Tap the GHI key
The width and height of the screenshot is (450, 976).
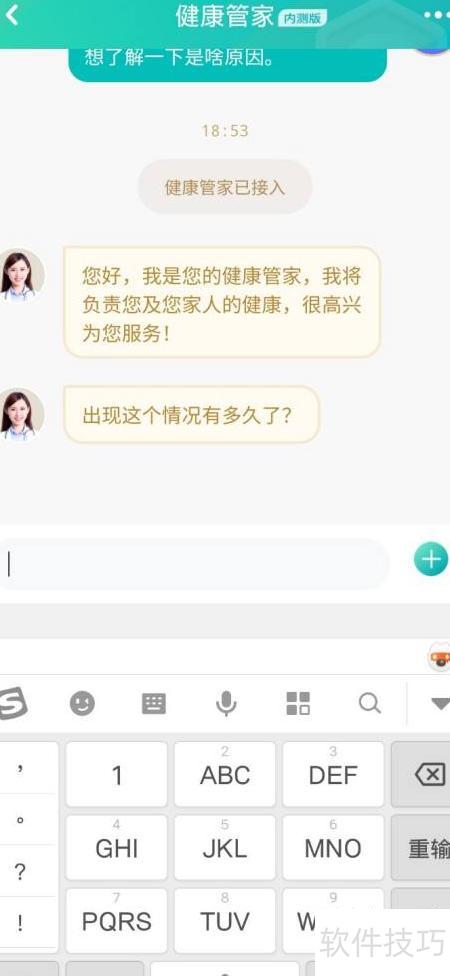point(116,847)
